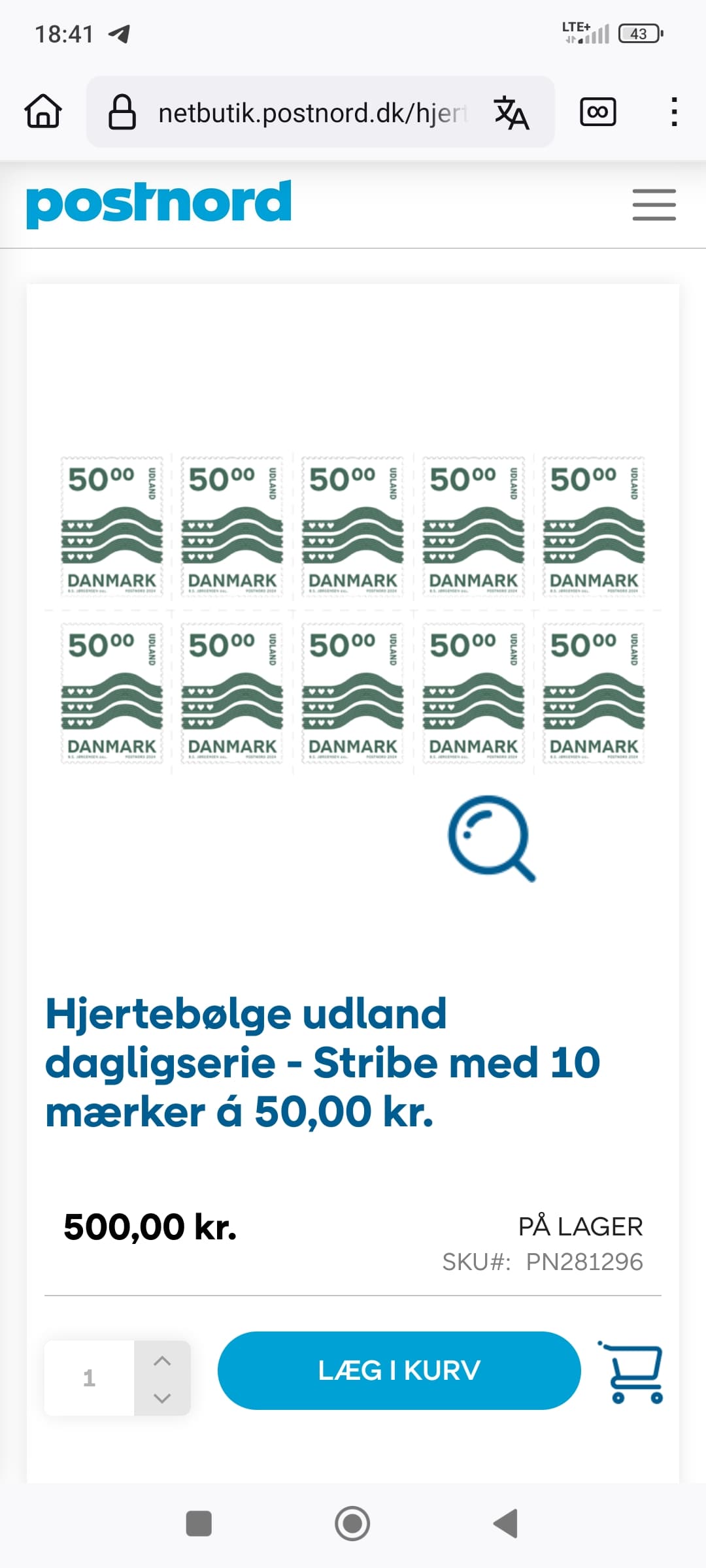Viewport: 706px width, 1568px height.
Task: Open recent apps from navigation bar
Action: point(199,1524)
